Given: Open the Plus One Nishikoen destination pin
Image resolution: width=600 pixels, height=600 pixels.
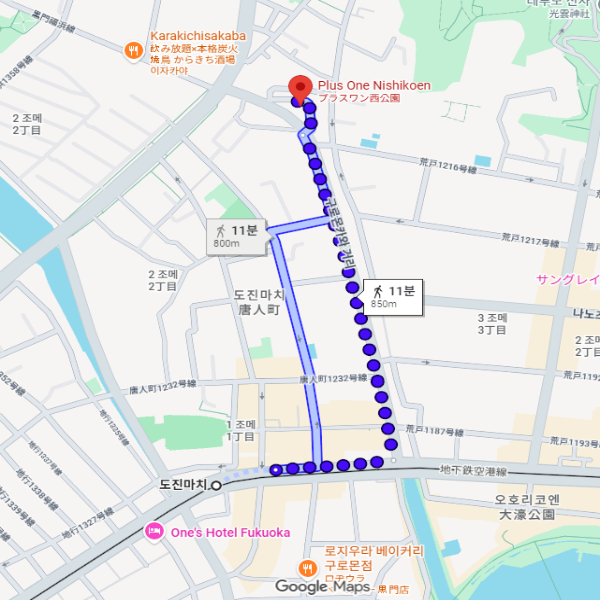Looking at the screenshot, I should click(x=296, y=88).
